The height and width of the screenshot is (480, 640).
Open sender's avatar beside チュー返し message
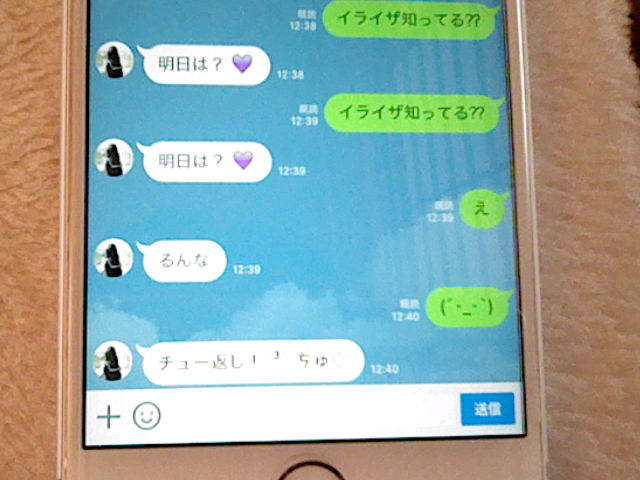pyautogui.click(x=113, y=360)
